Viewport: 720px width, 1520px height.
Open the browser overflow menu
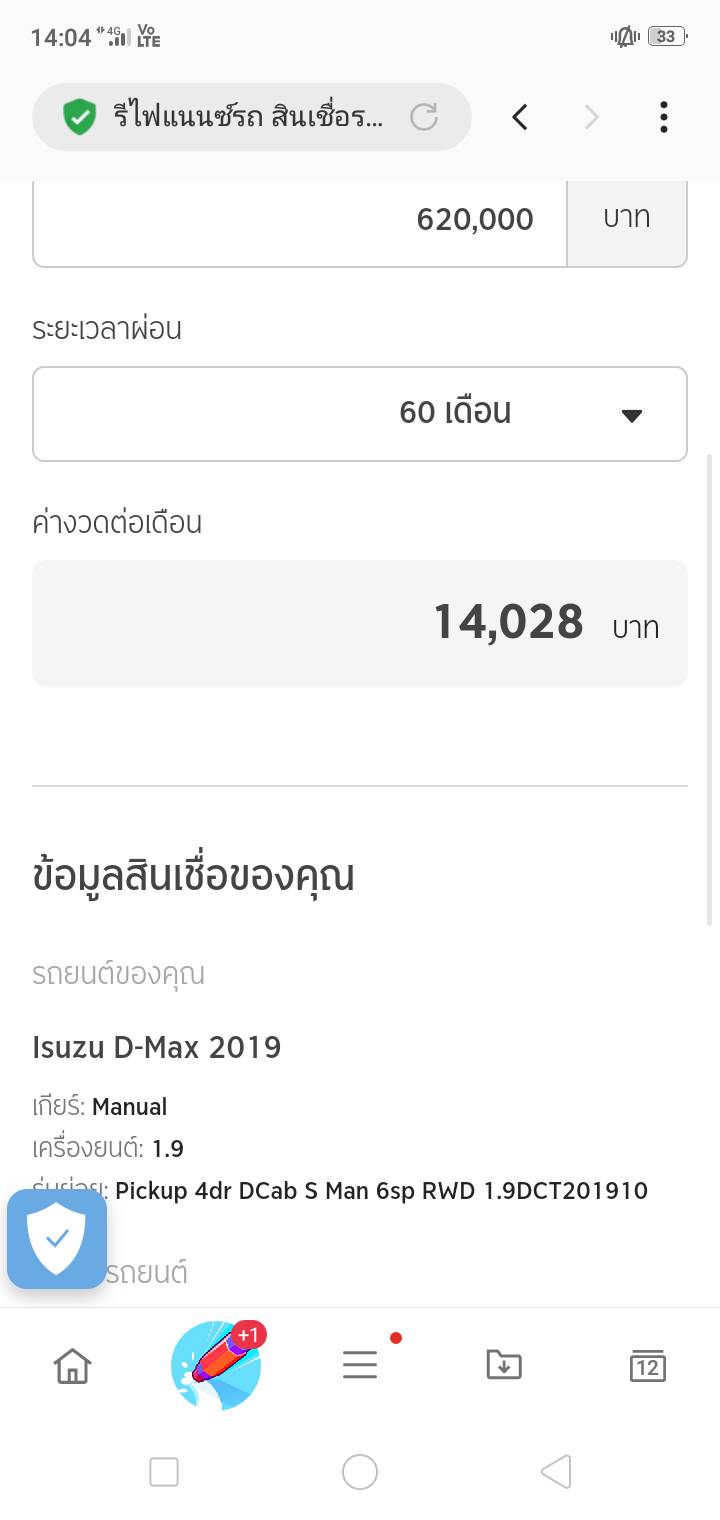pyautogui.click(x=663, y=118)
